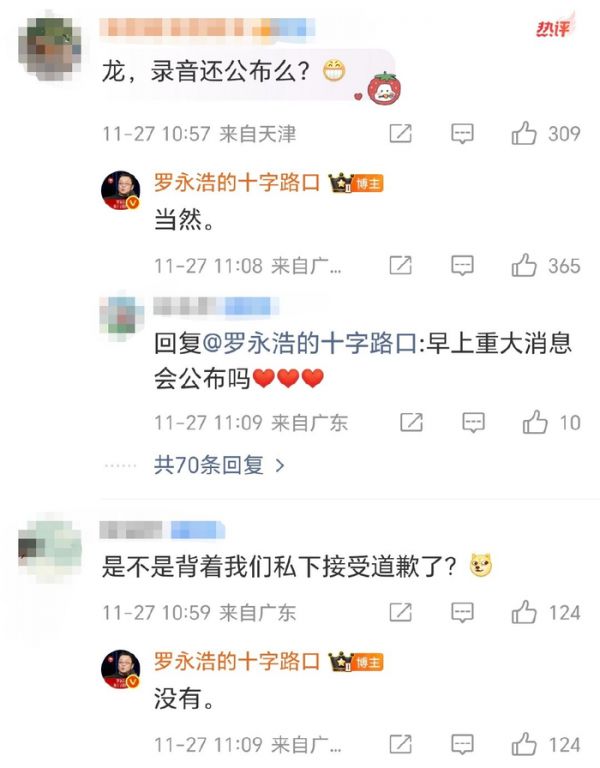Image resolution: width=600 pixels, height=768 pixels.
Task: Expand all replies via 共70条回复
Action: click(220, 465)
